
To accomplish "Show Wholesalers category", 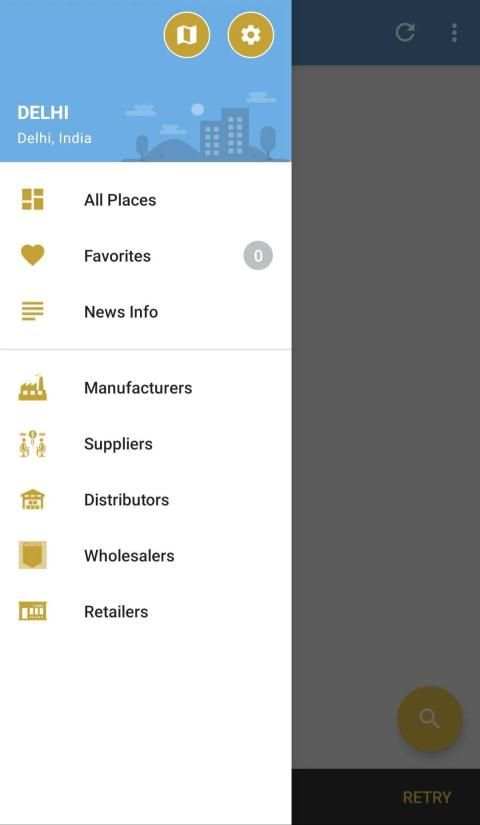I will 146,556.
